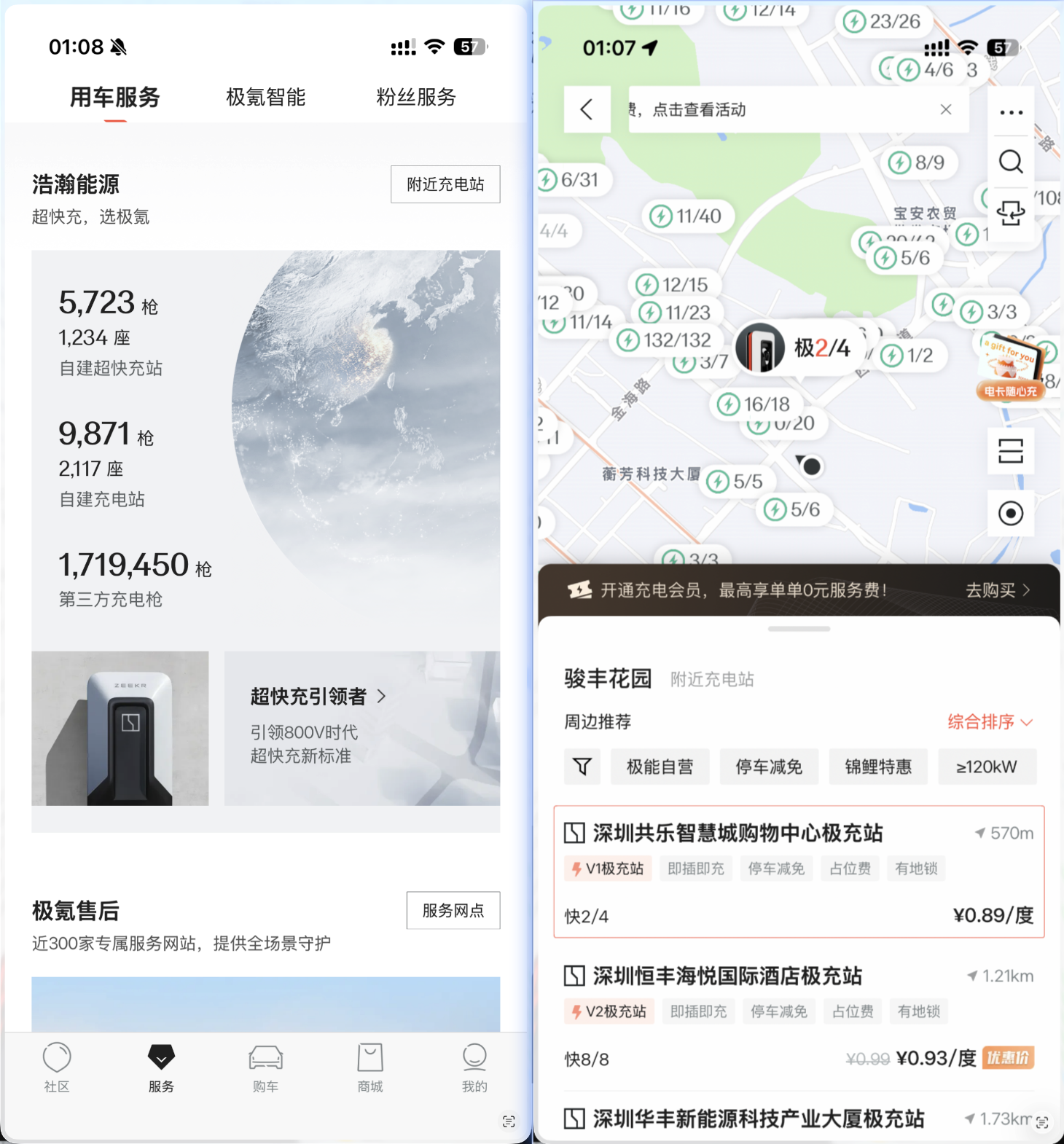
Task: Recenter map on current location
Action: pyautogui.click(x=1010, y=513)
